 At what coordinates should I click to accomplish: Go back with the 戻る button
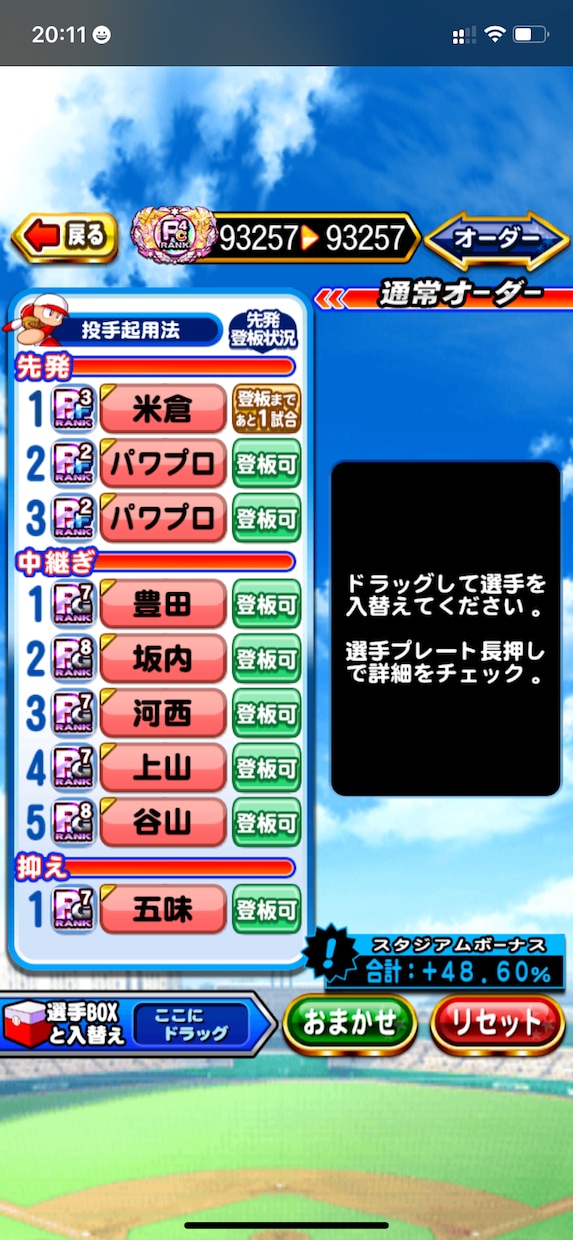coord(64,237)
